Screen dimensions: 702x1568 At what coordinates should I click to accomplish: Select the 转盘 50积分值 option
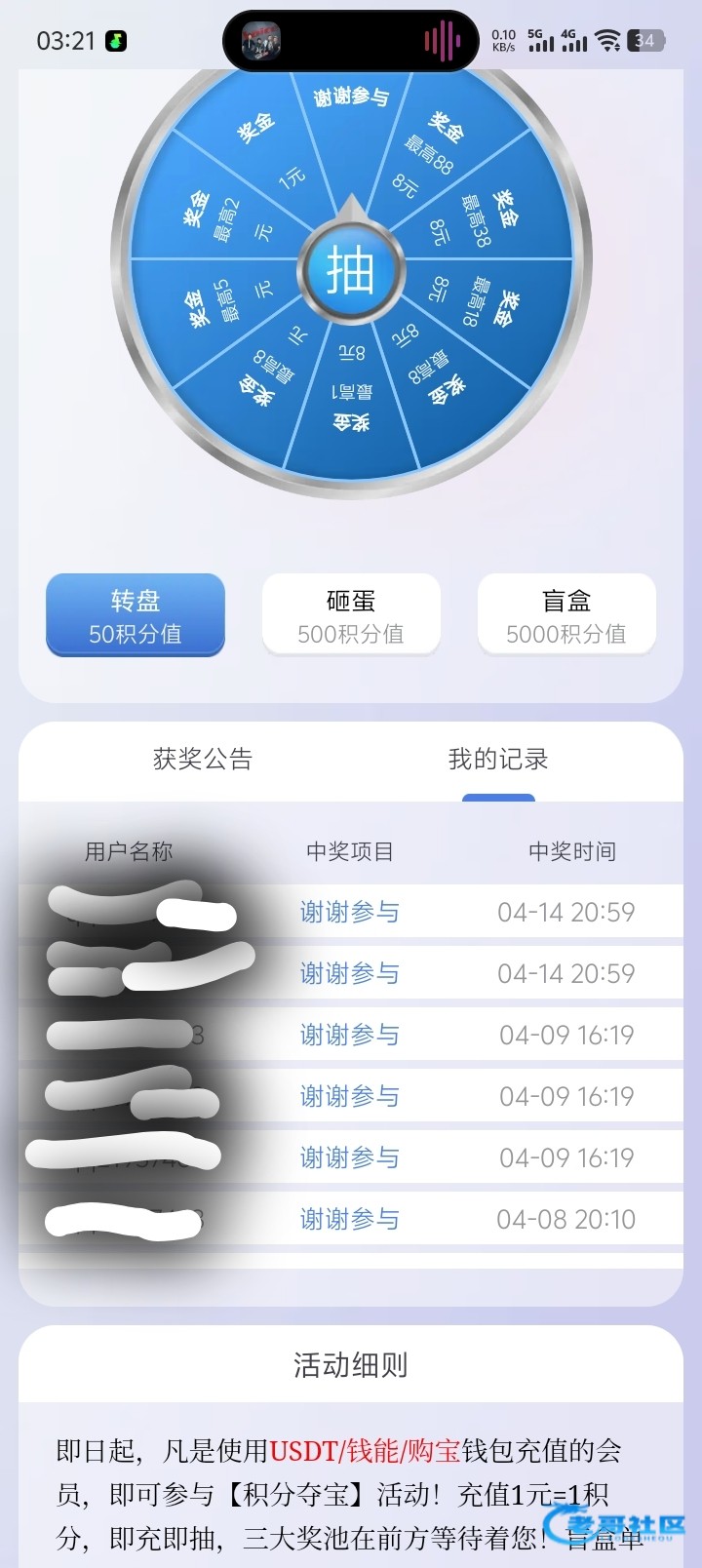pos(136,614)
